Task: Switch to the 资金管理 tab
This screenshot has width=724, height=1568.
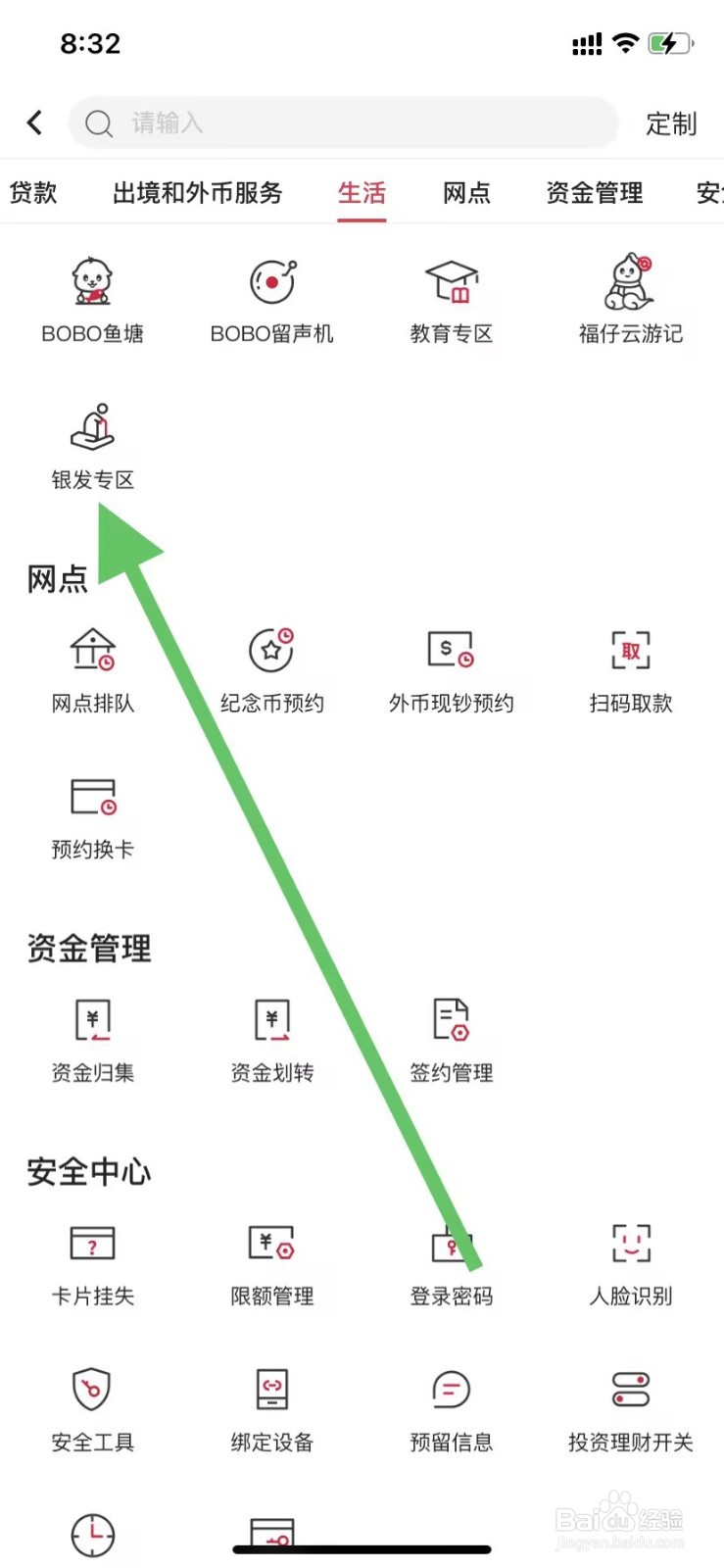Action: (594, 193)
